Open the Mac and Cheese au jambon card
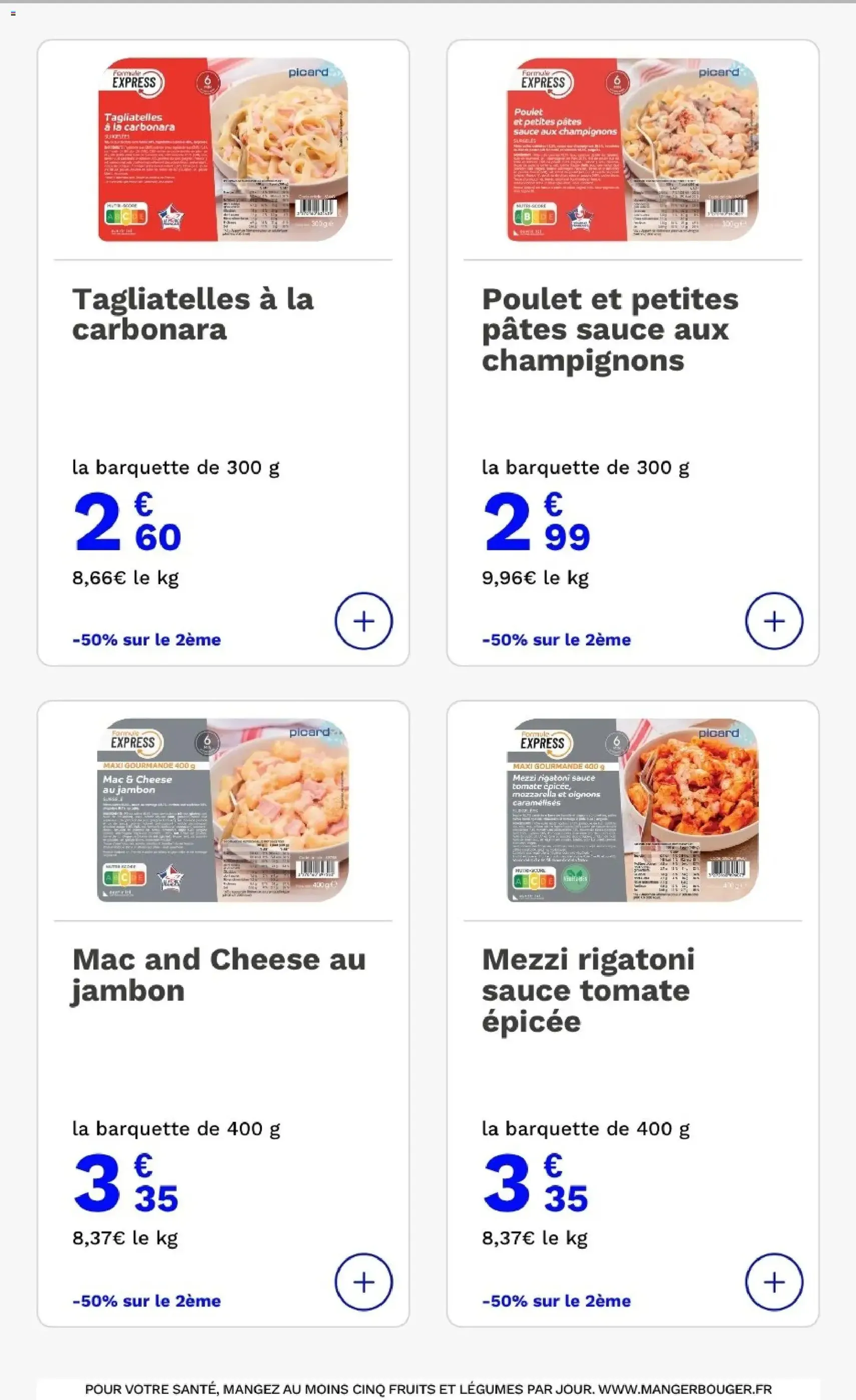This screenshot has height=1400, width=856. point(219,975)
